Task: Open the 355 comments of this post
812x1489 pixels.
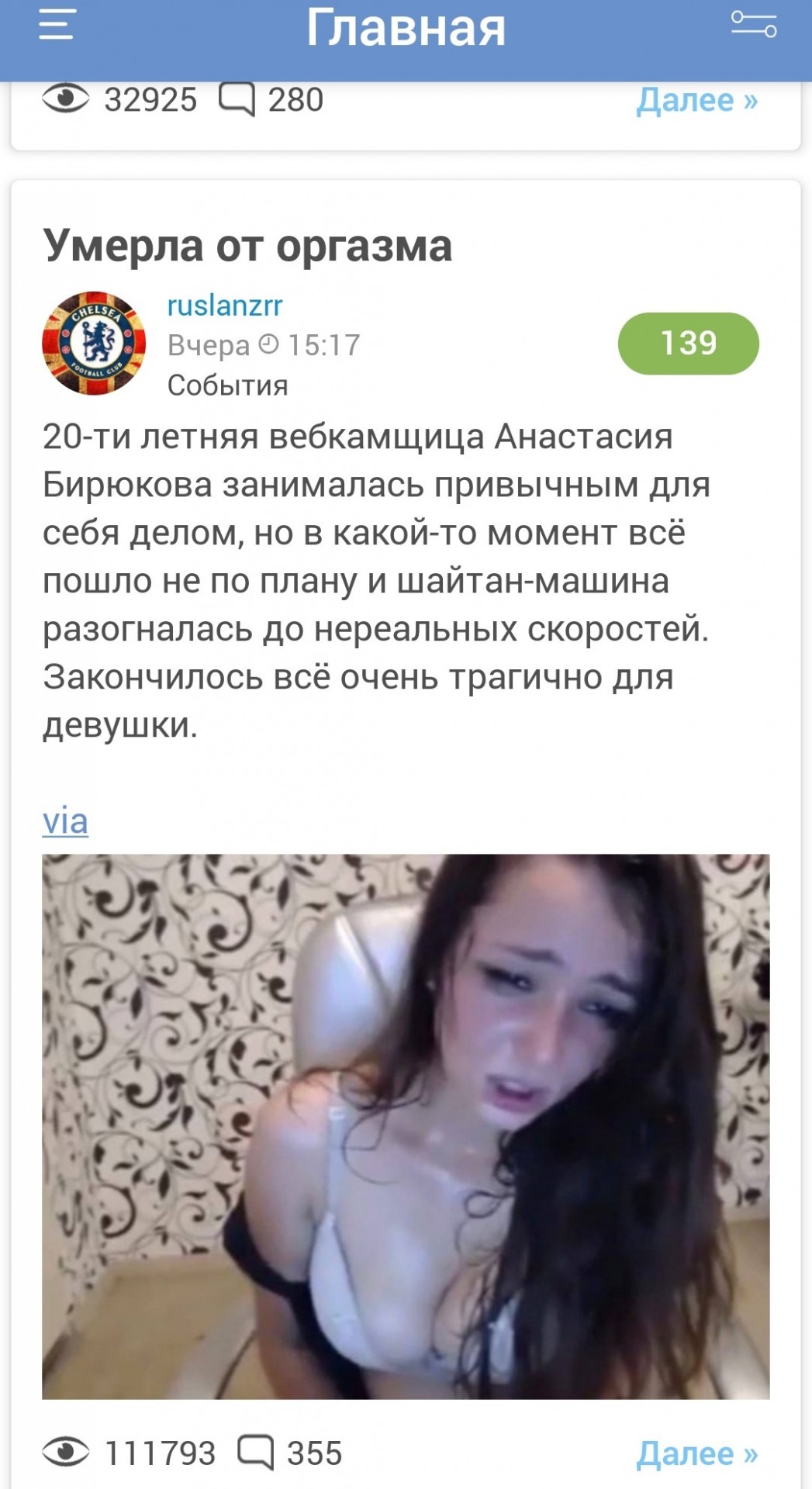Action: tap(292, 1453)
